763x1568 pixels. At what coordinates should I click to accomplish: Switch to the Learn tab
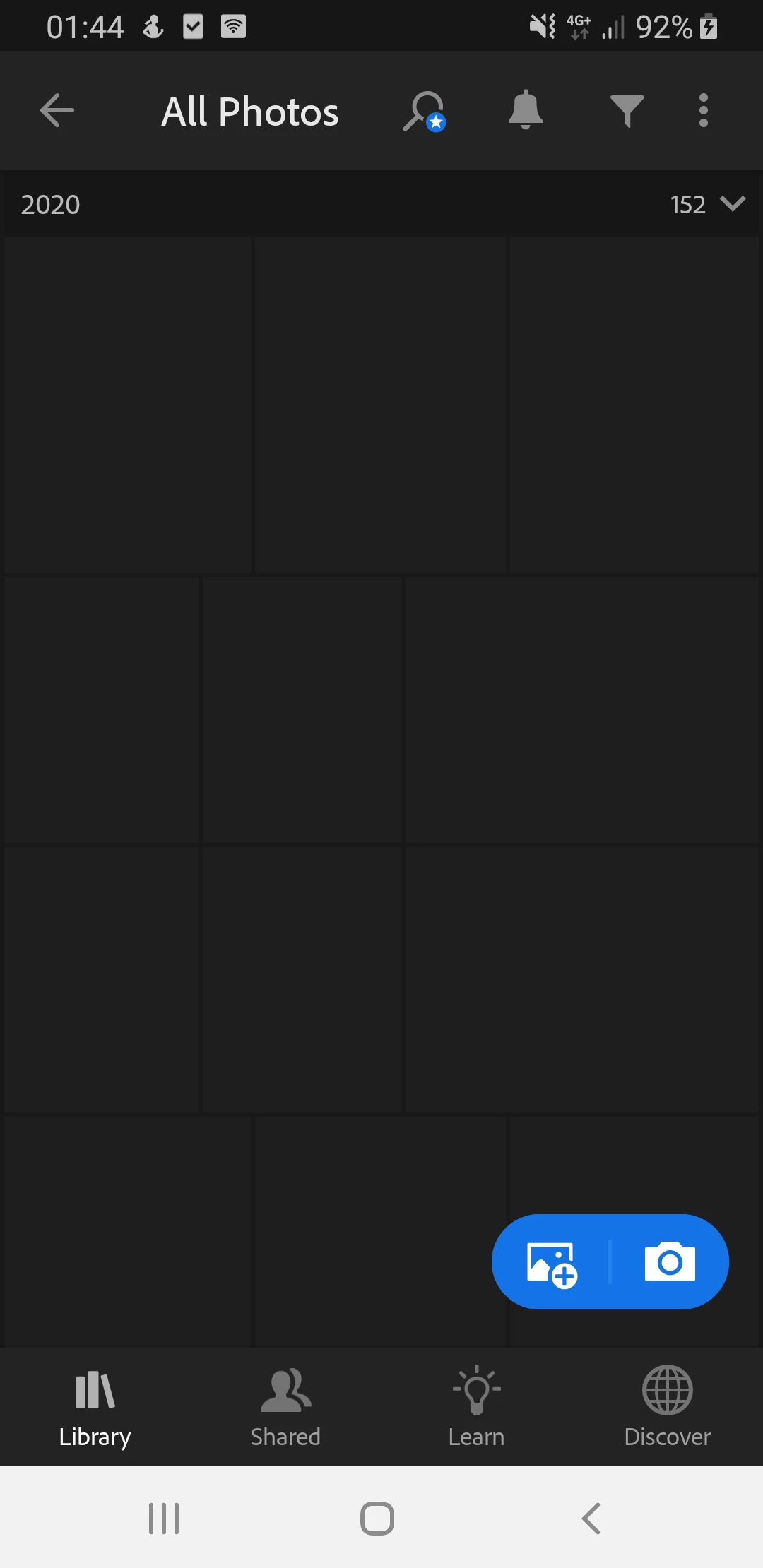[477, 1407]
